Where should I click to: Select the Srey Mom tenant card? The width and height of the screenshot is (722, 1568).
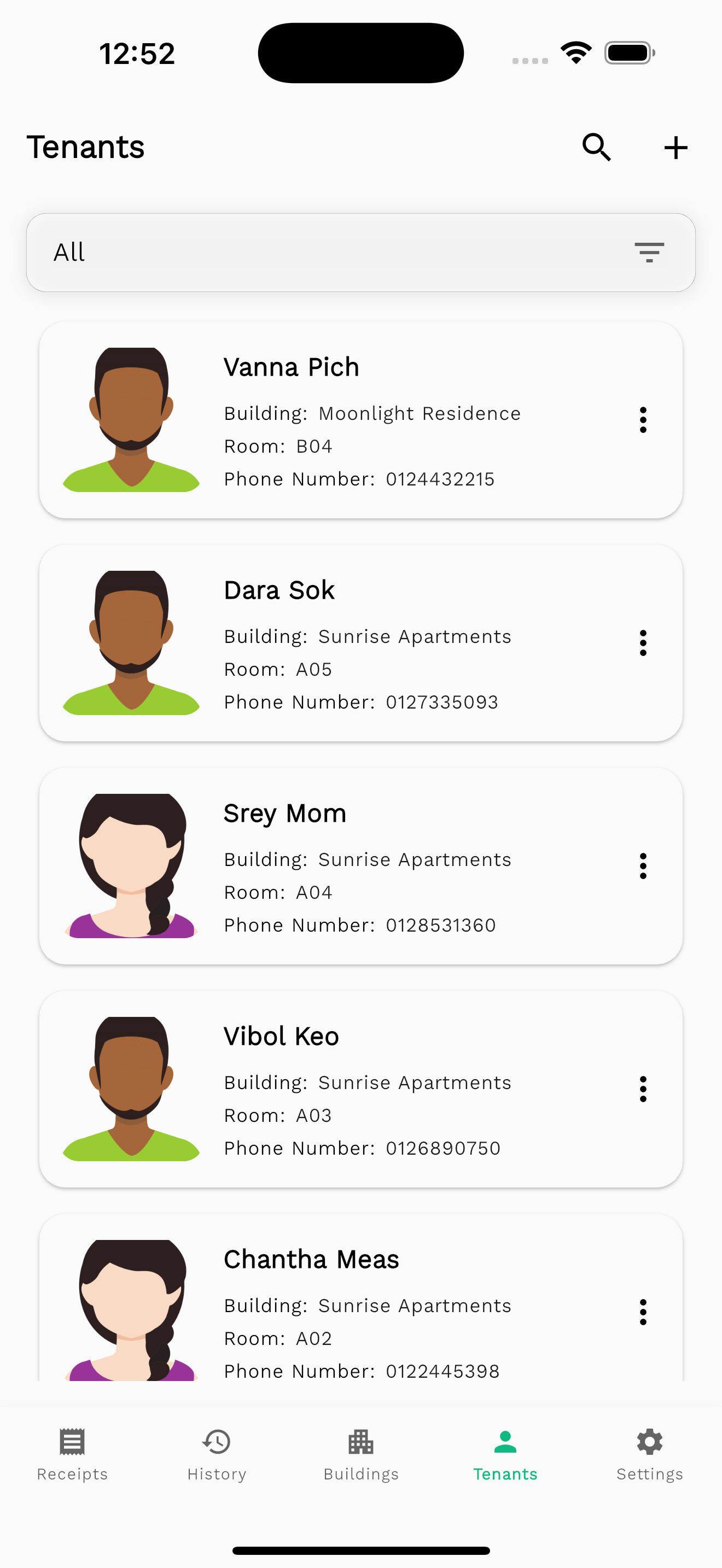tap(359, 865)
